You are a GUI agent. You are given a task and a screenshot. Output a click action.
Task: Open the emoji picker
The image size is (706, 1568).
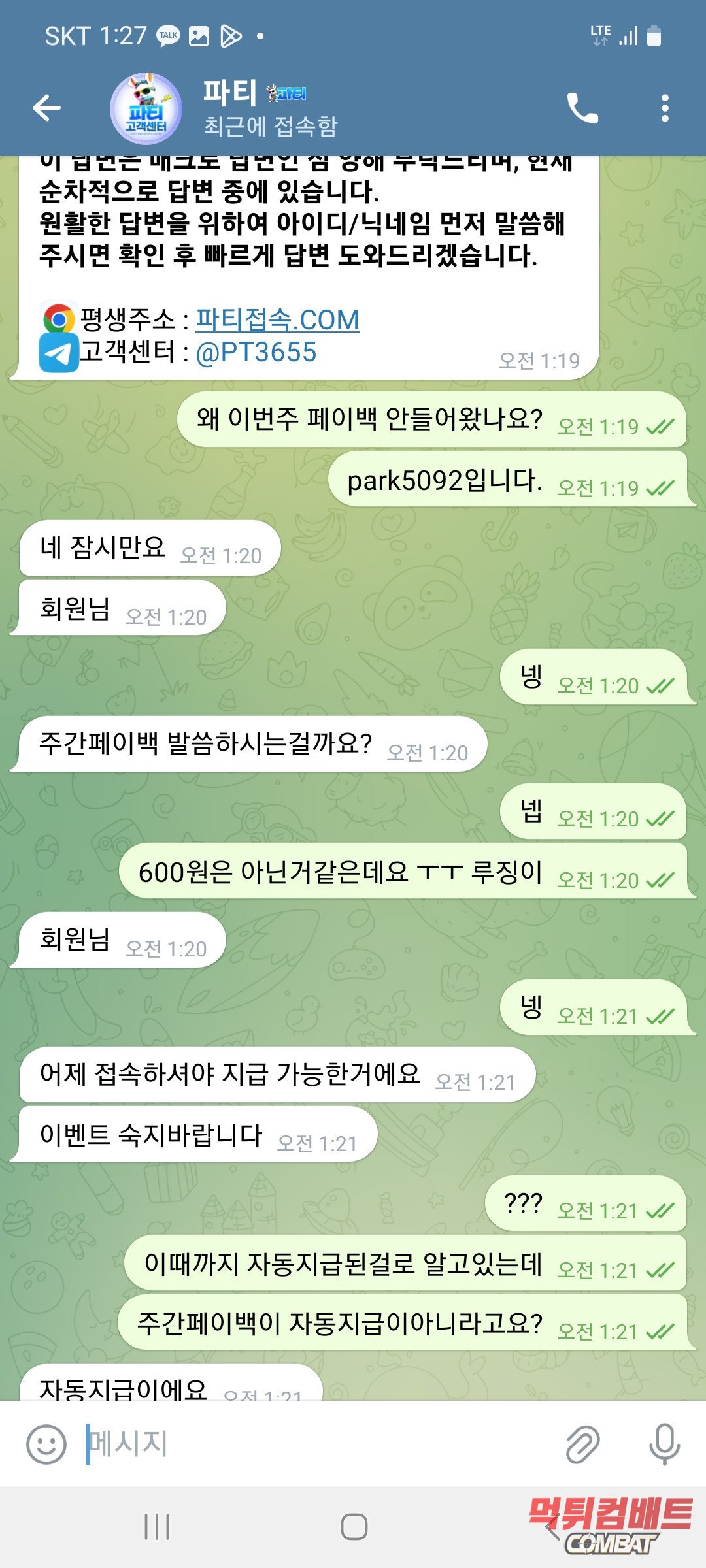(x=46, y=1444)
